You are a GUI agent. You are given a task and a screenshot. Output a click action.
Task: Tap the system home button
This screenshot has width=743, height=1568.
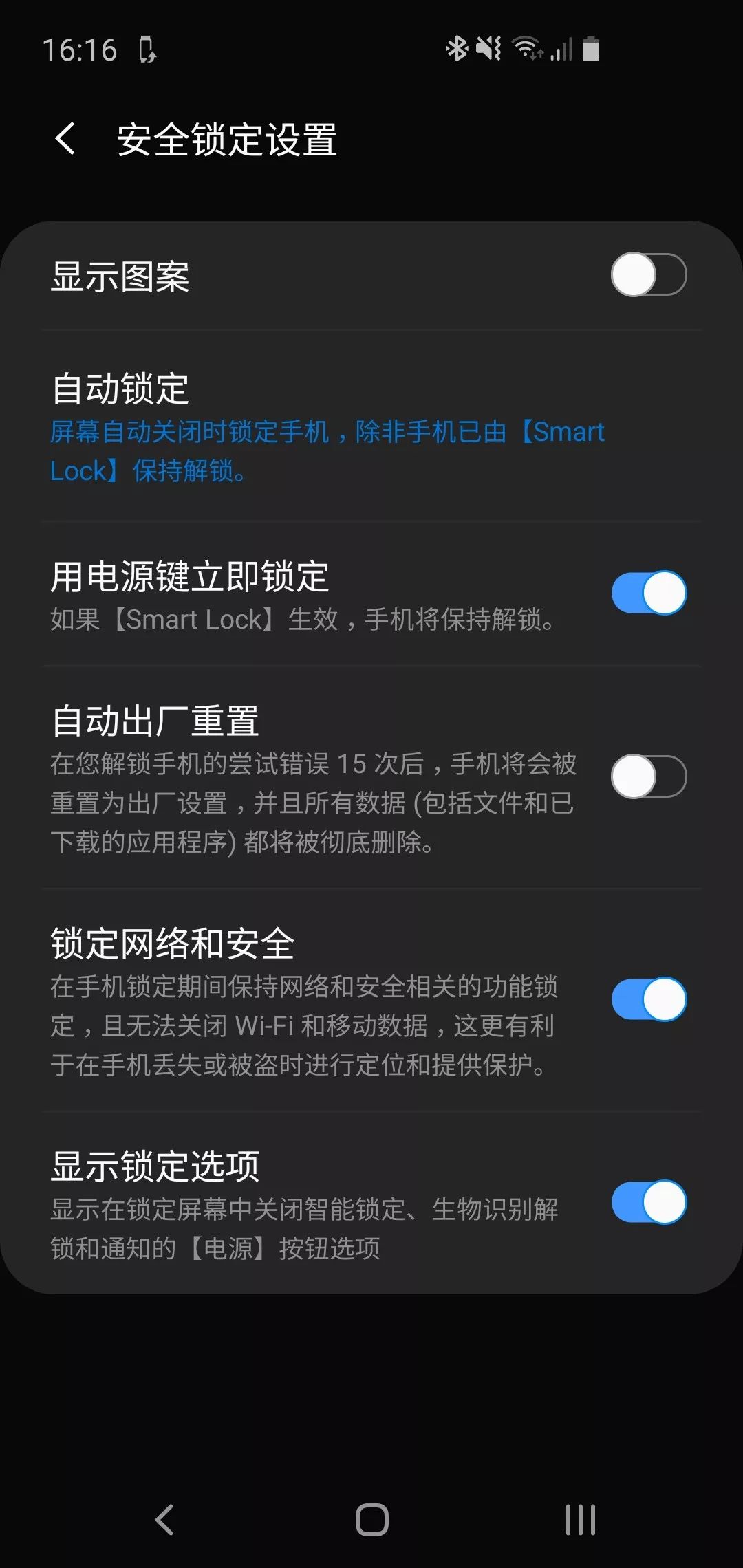371,1520
